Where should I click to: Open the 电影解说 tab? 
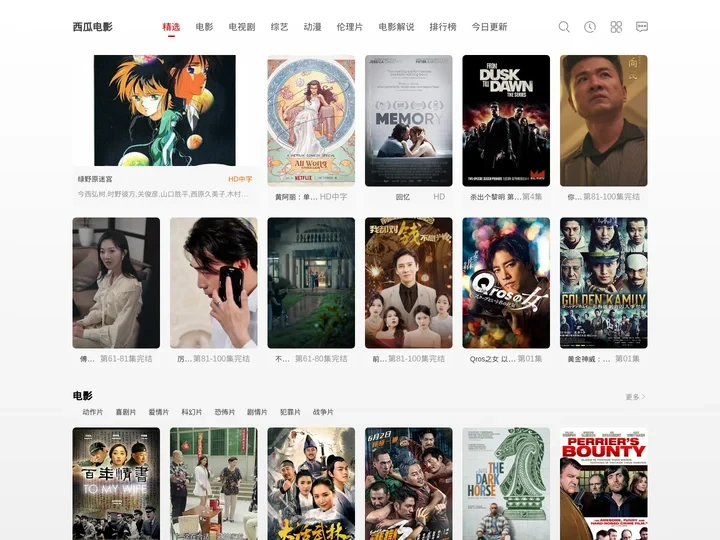396,27
